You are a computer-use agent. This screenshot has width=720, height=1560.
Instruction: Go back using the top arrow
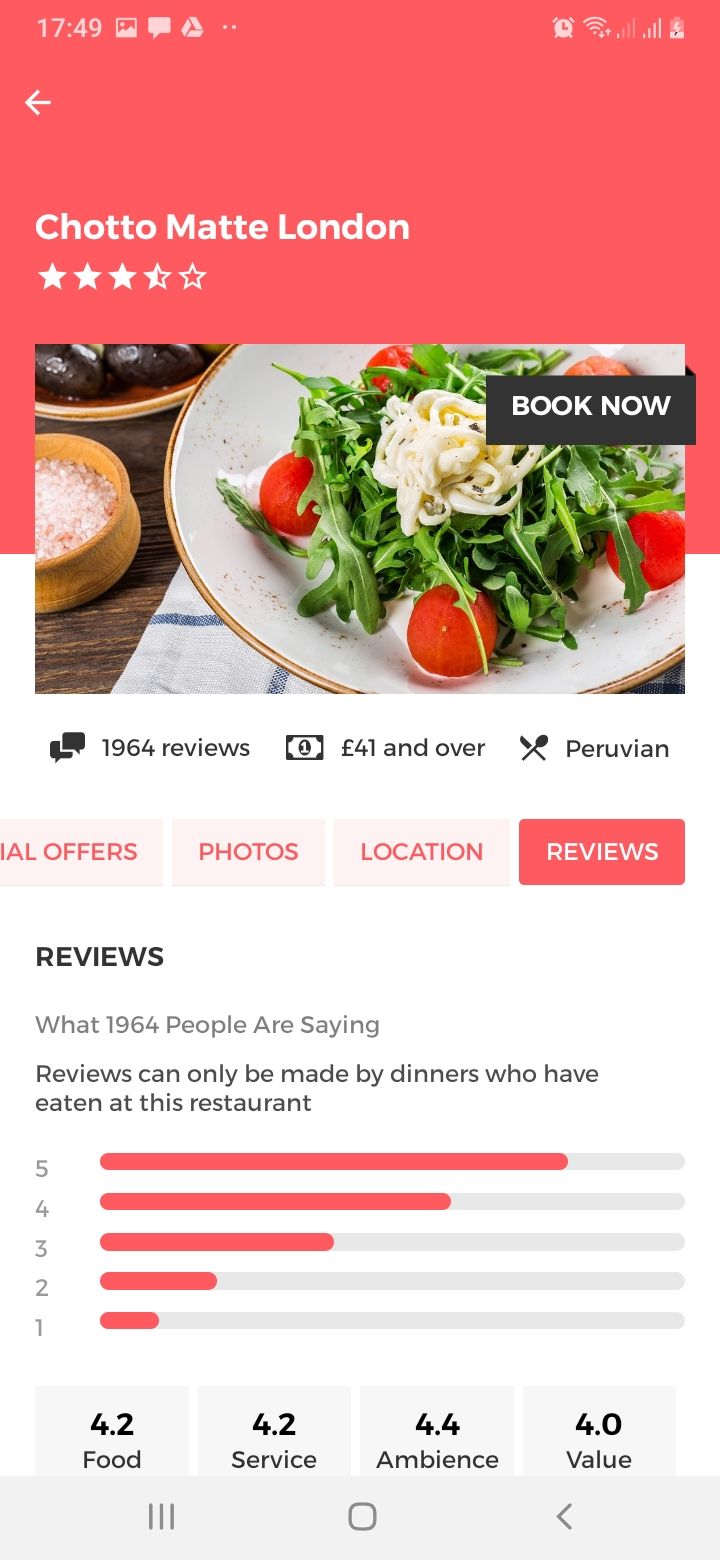[38, 102]
